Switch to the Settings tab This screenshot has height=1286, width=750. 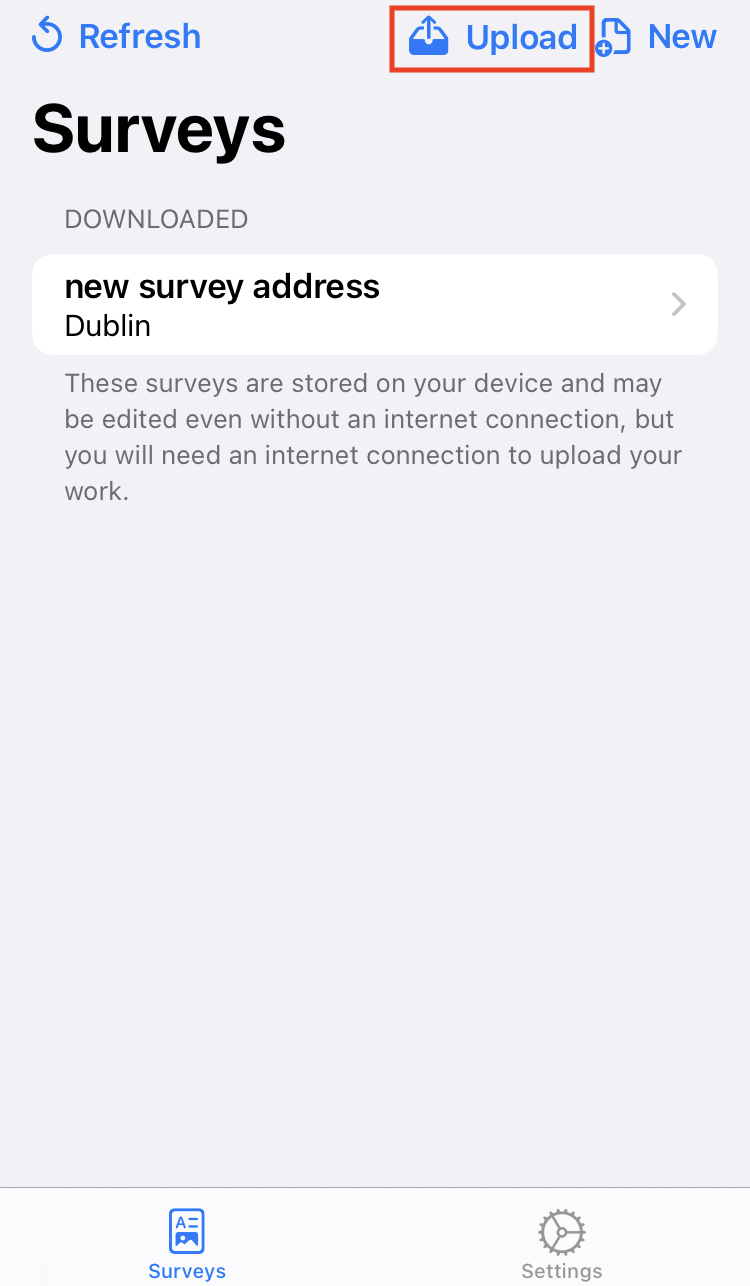coord(562,1244)
